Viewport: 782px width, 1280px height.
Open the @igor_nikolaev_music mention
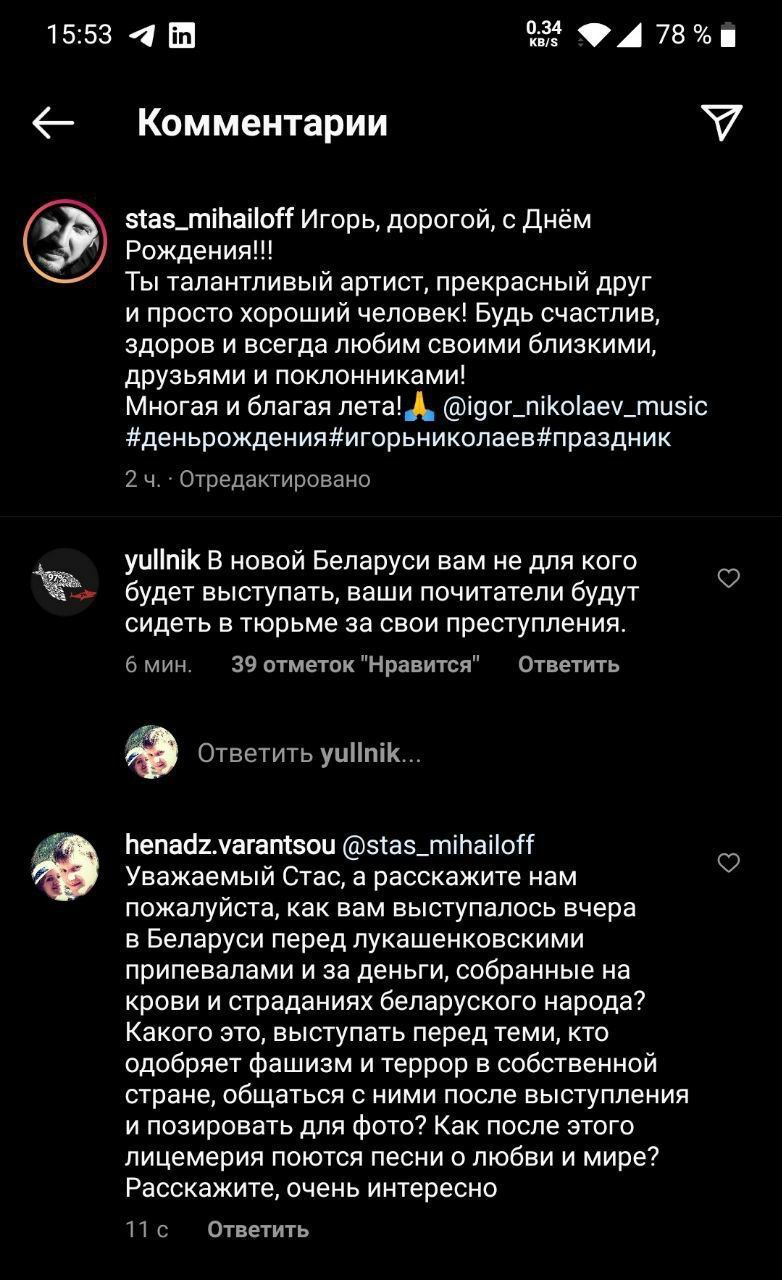click(x=574, y=407)
